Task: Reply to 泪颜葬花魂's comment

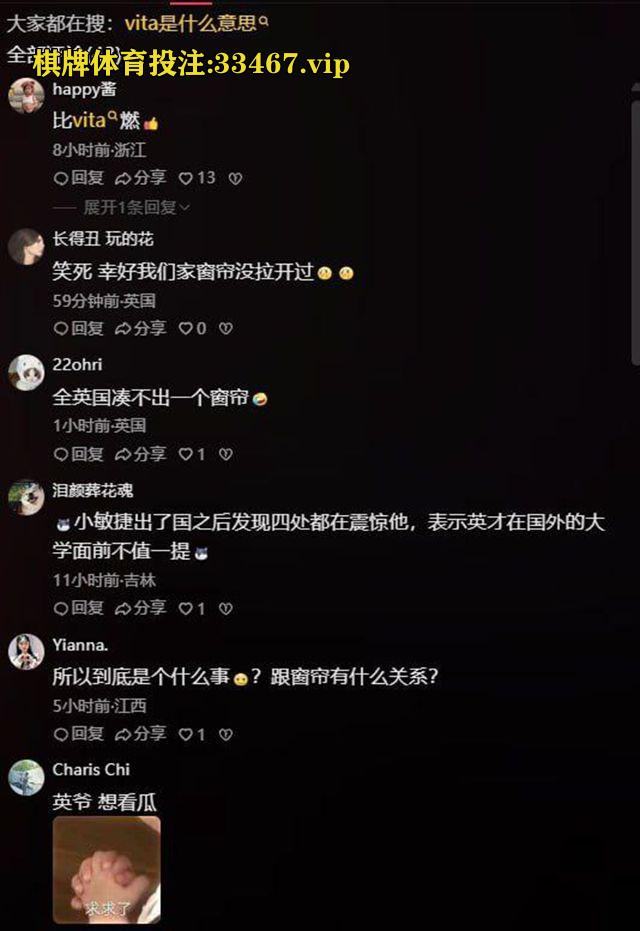Action: (79, 608)
